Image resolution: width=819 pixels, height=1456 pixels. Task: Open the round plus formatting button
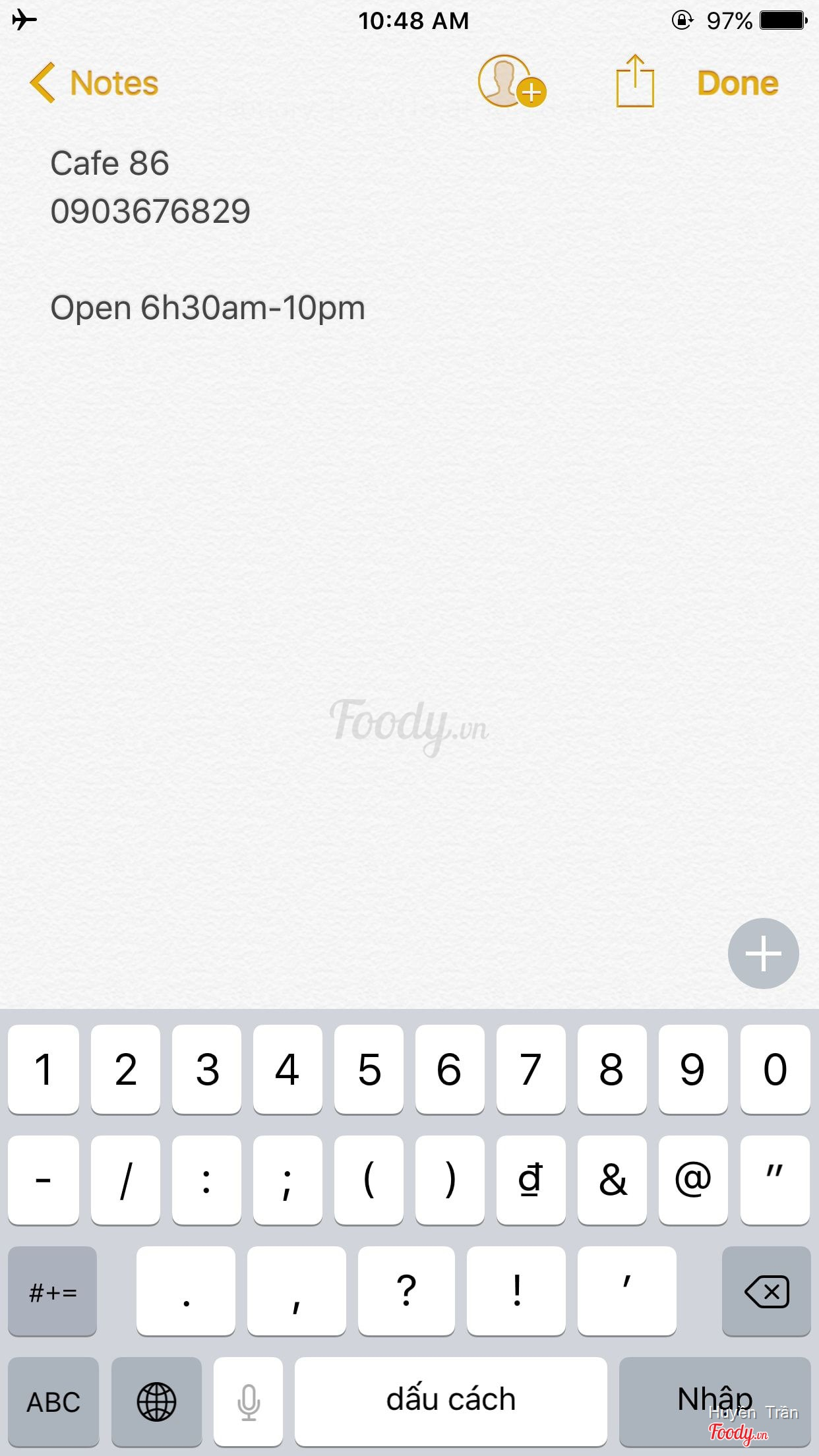pyautogui.click(x=763, y=953)
